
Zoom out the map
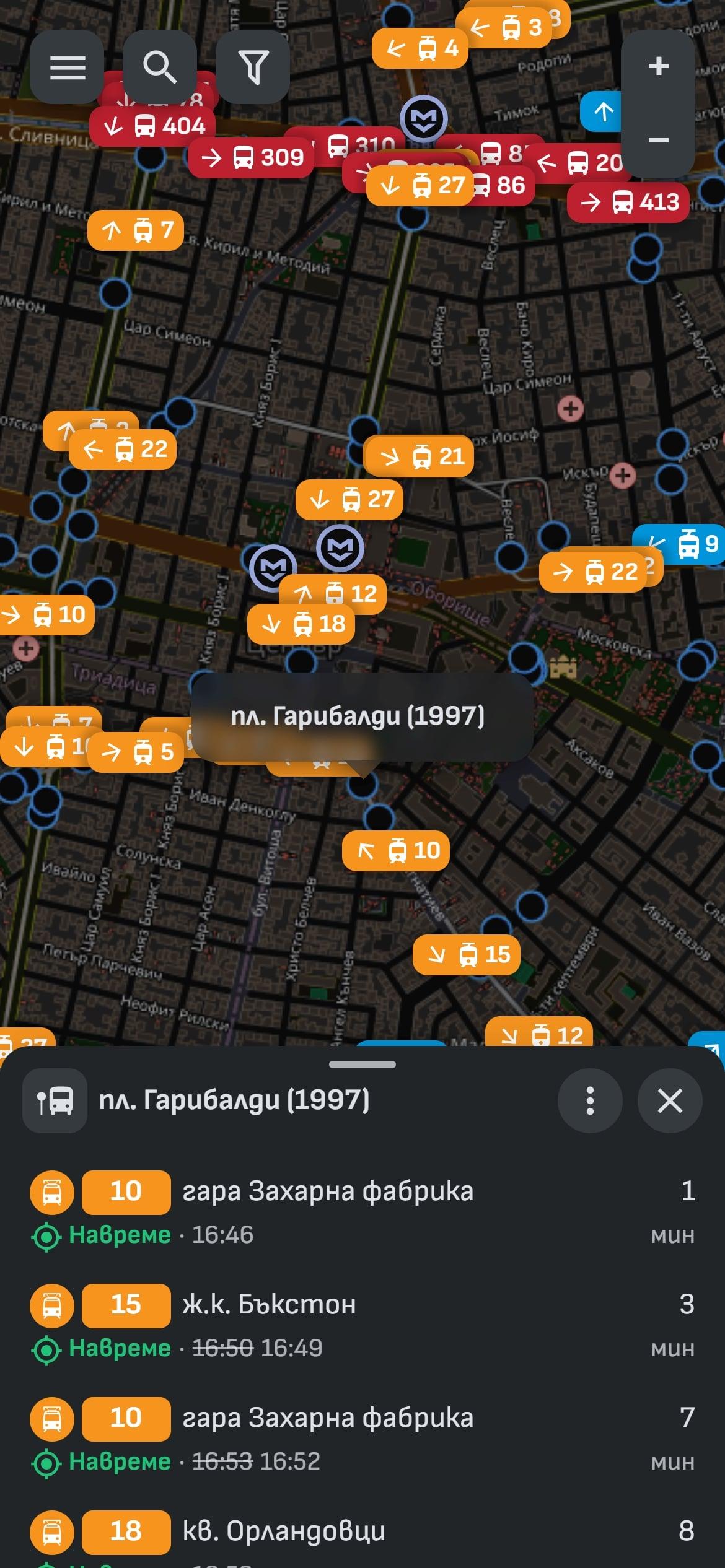658,141
